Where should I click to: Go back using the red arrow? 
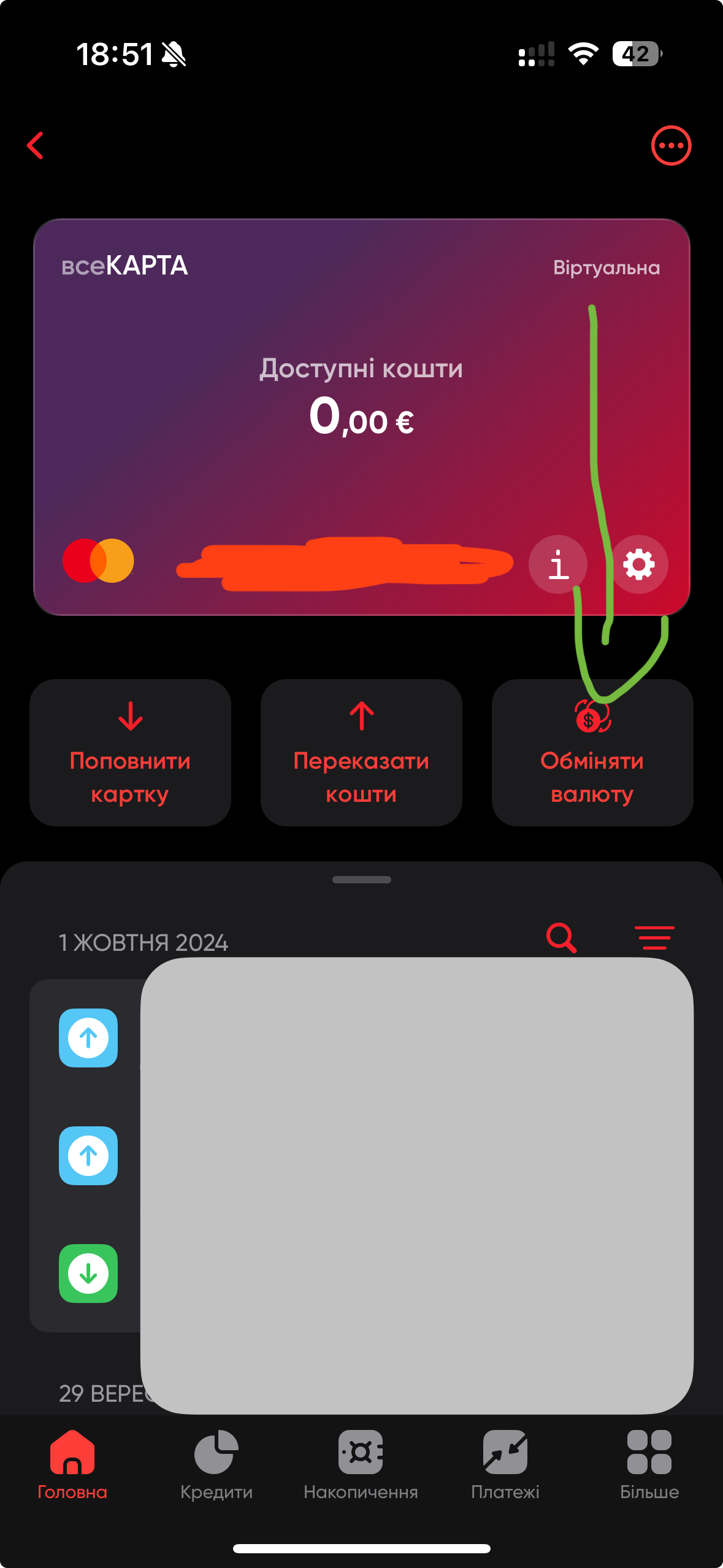tap(36, 146)
